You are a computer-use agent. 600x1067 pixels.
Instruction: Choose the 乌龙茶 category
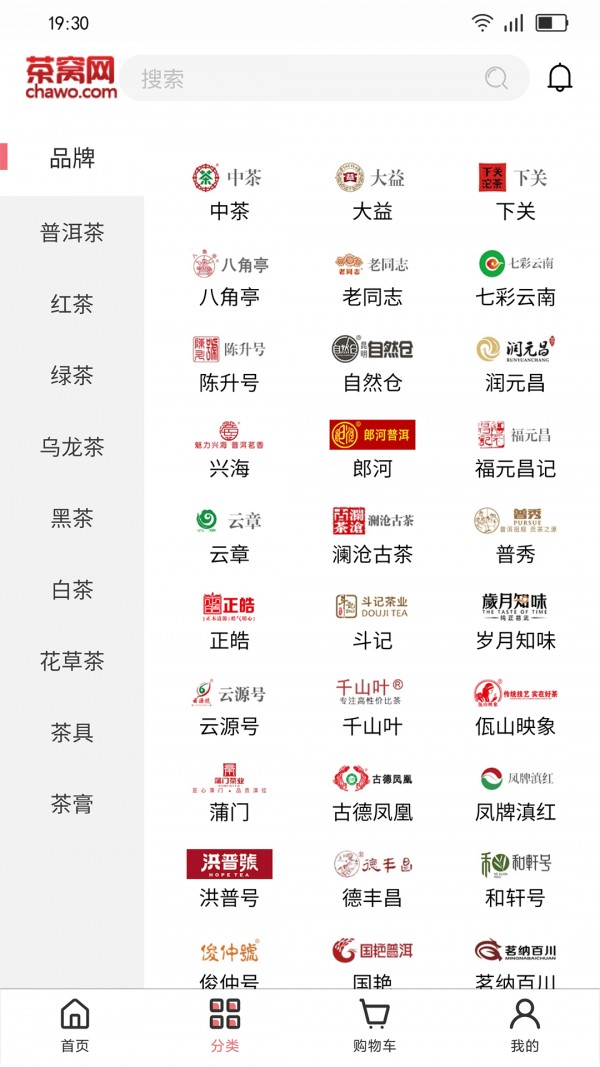point(72,447)
